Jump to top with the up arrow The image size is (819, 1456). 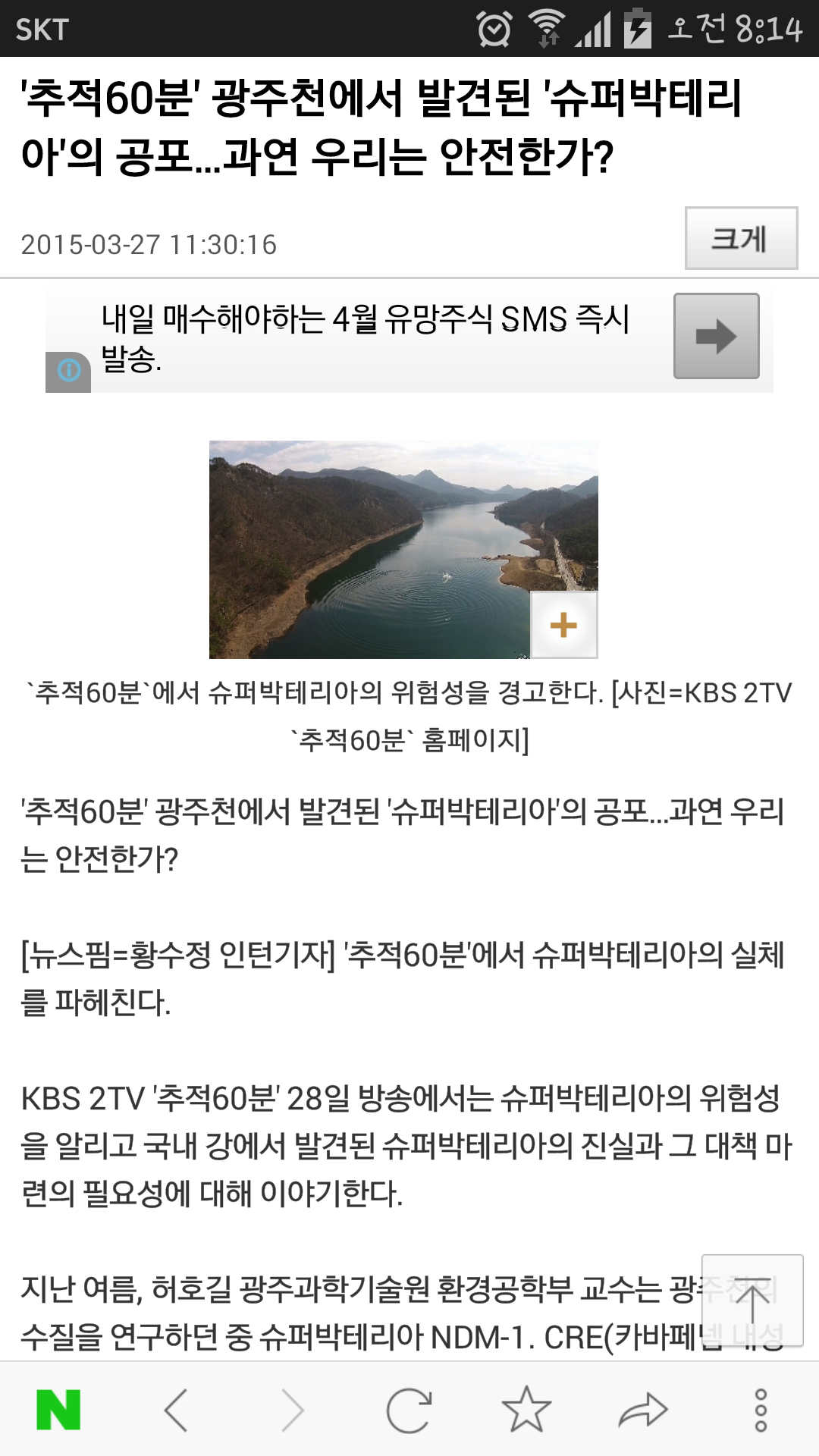[752, 1301]
